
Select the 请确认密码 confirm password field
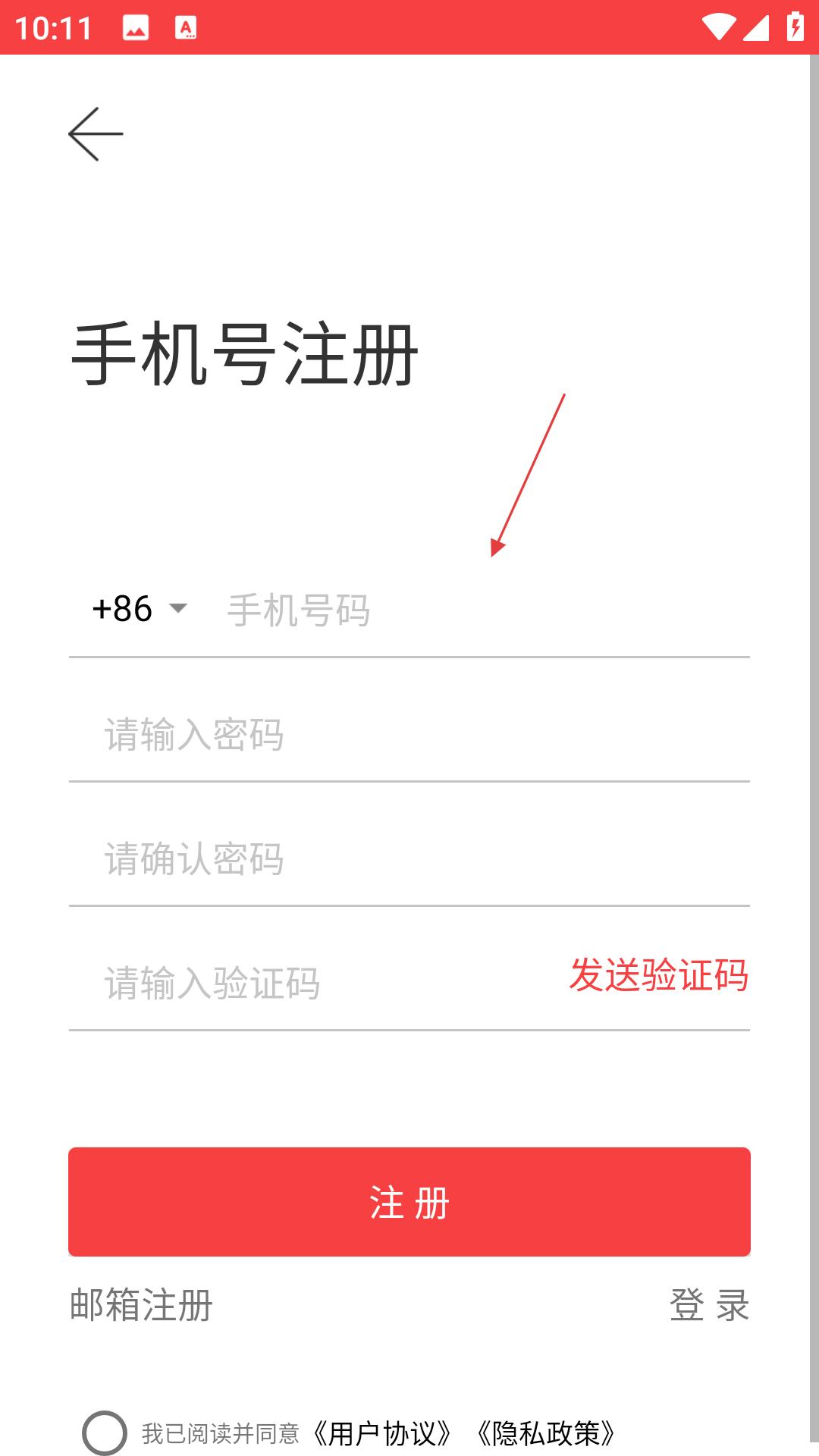coord(409,858)
